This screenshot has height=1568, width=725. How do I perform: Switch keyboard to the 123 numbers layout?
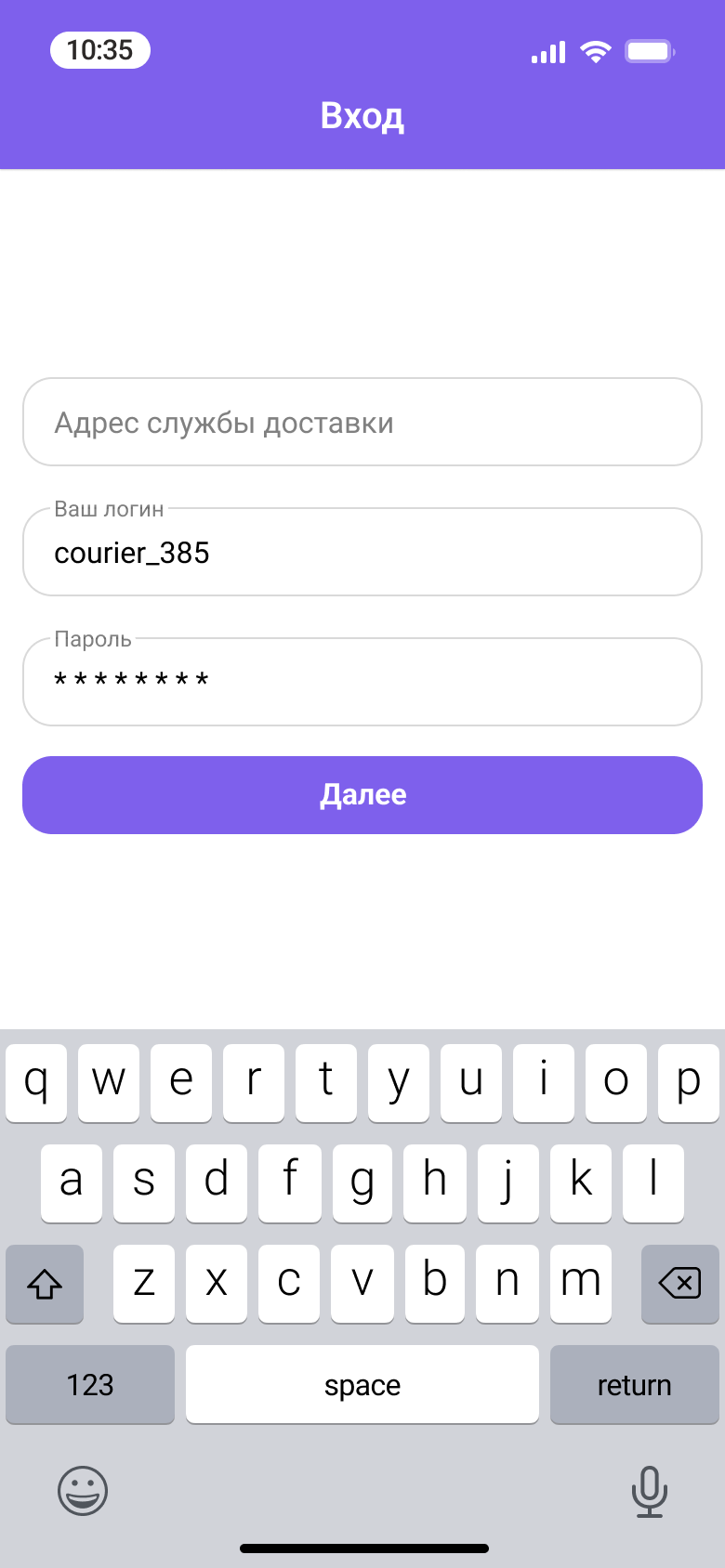pos(90,1384)
